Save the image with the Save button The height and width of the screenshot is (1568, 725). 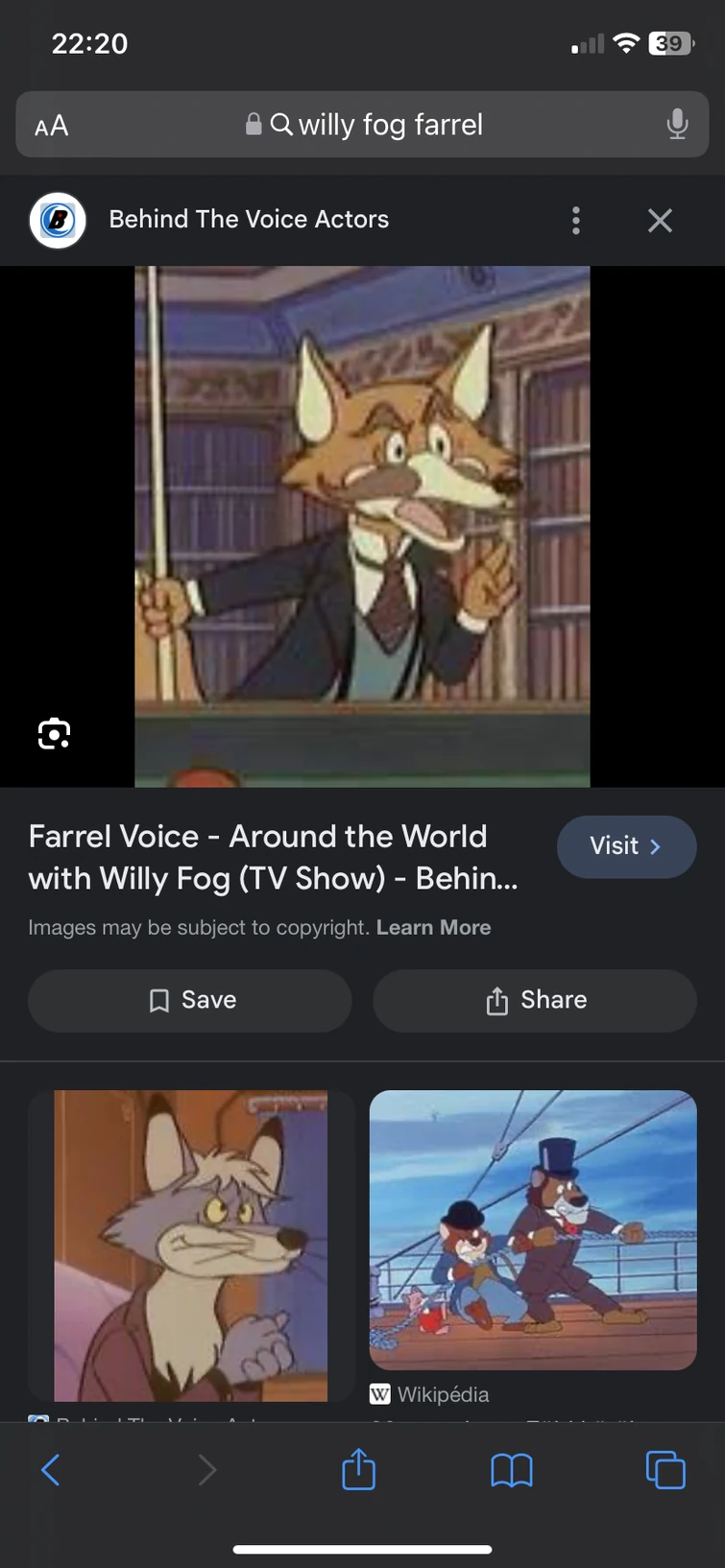tap(189, 1001)
